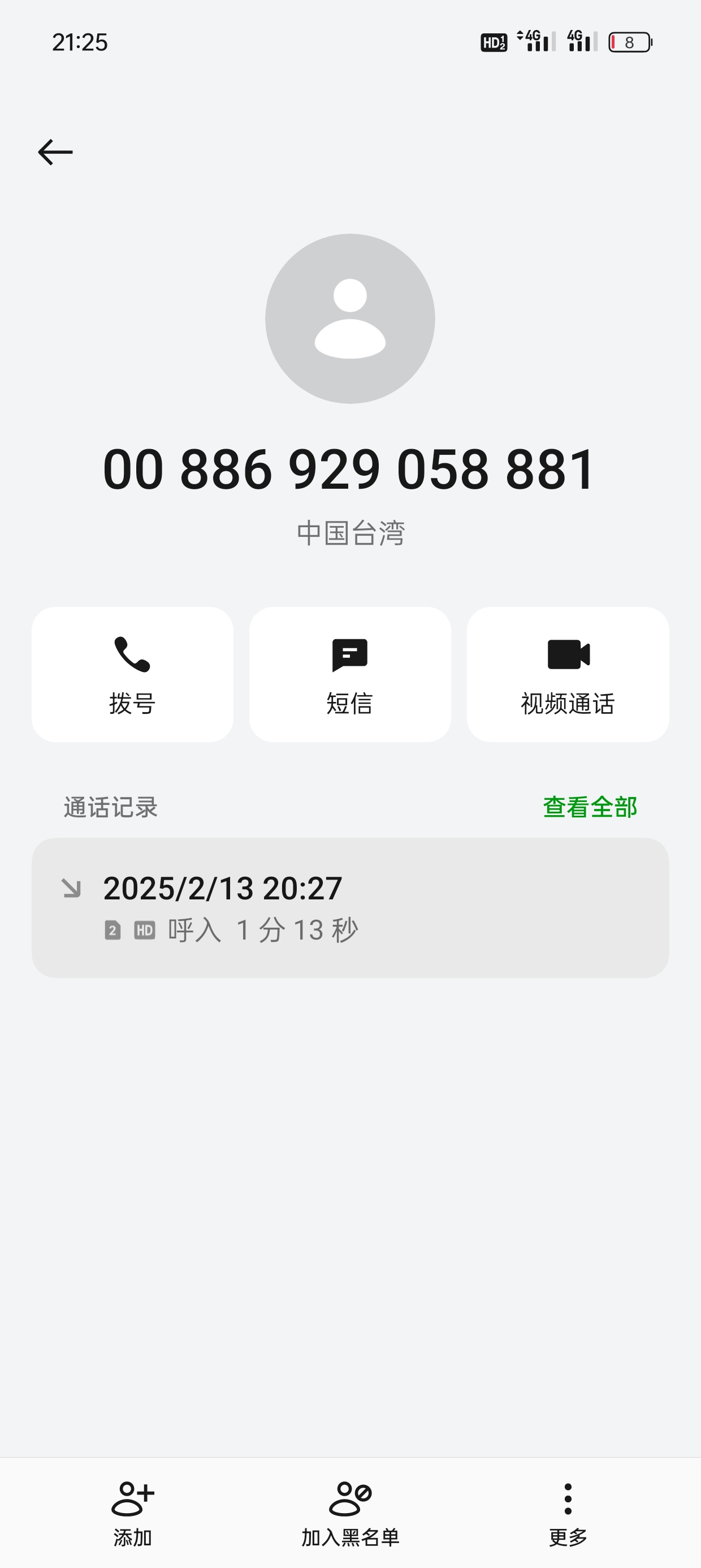This screenshot has width=701, height=1568.
Task: Send a text via 短信 button
Action: point(350,674)
